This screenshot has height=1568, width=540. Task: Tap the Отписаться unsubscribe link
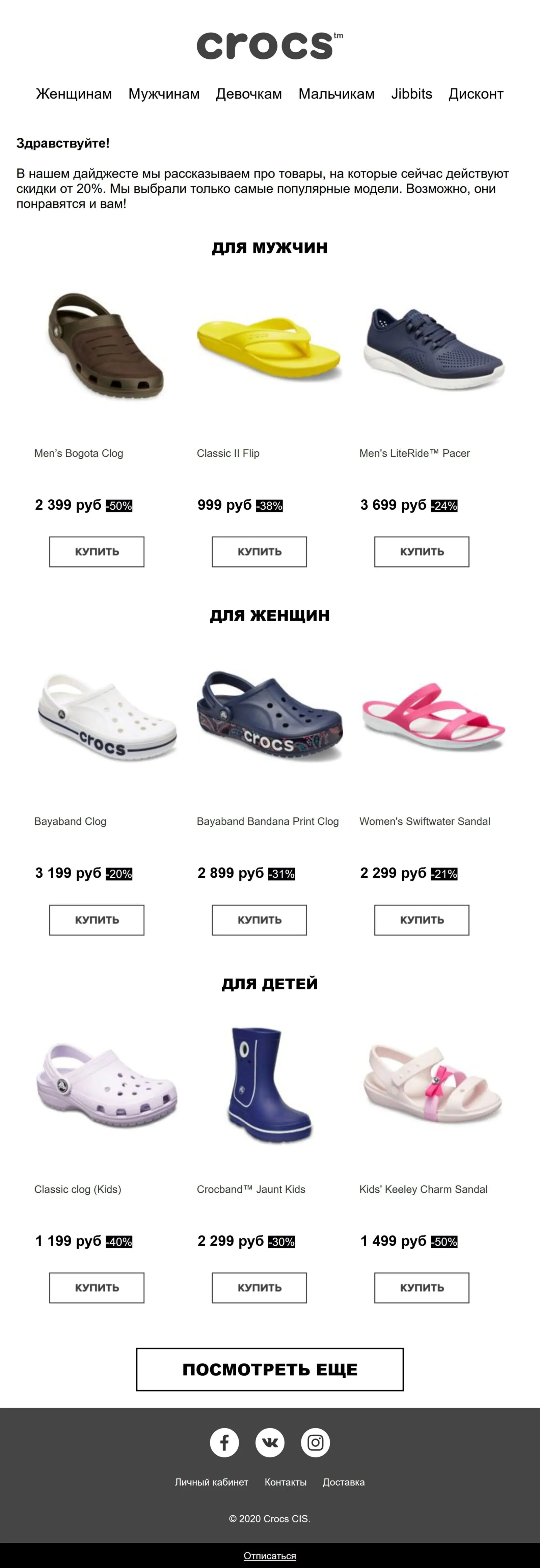coord(270,1555)
